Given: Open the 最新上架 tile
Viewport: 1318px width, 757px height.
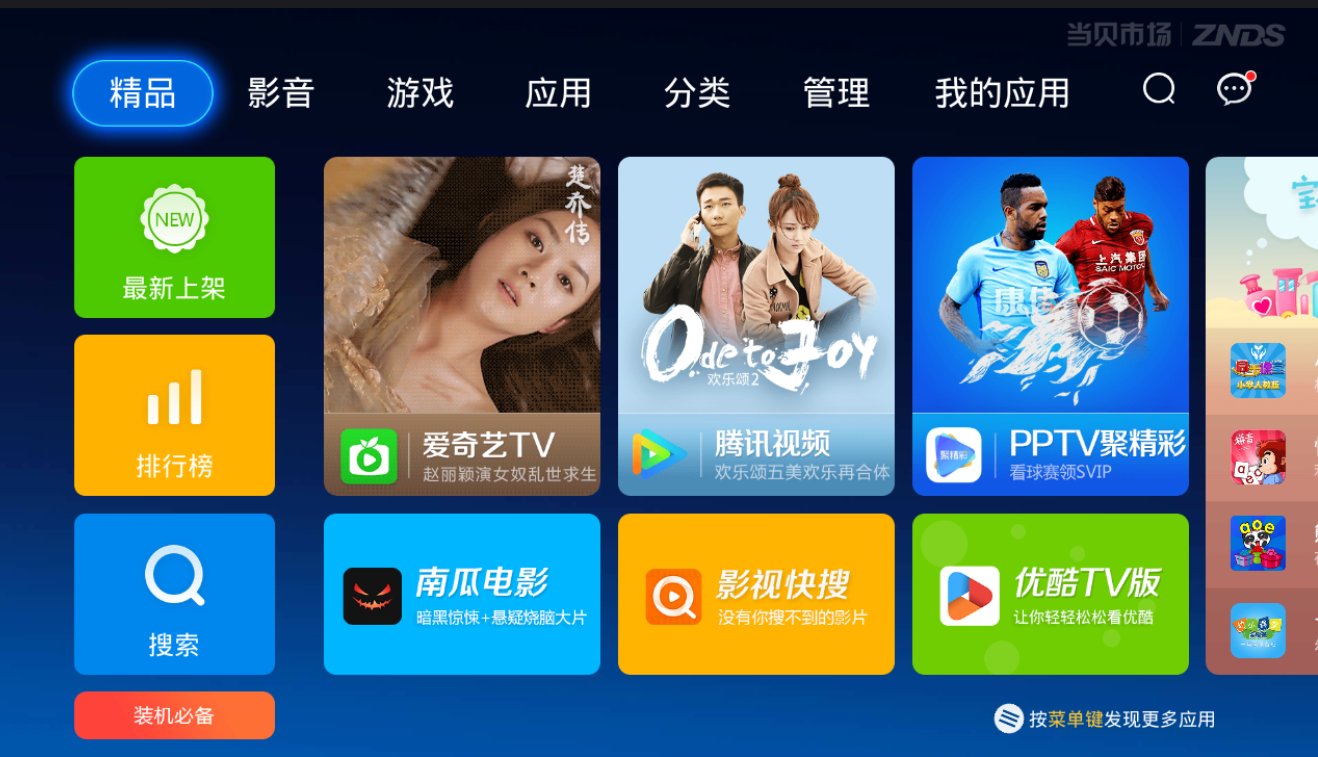Looking at the screenshot, I should 174,237.
